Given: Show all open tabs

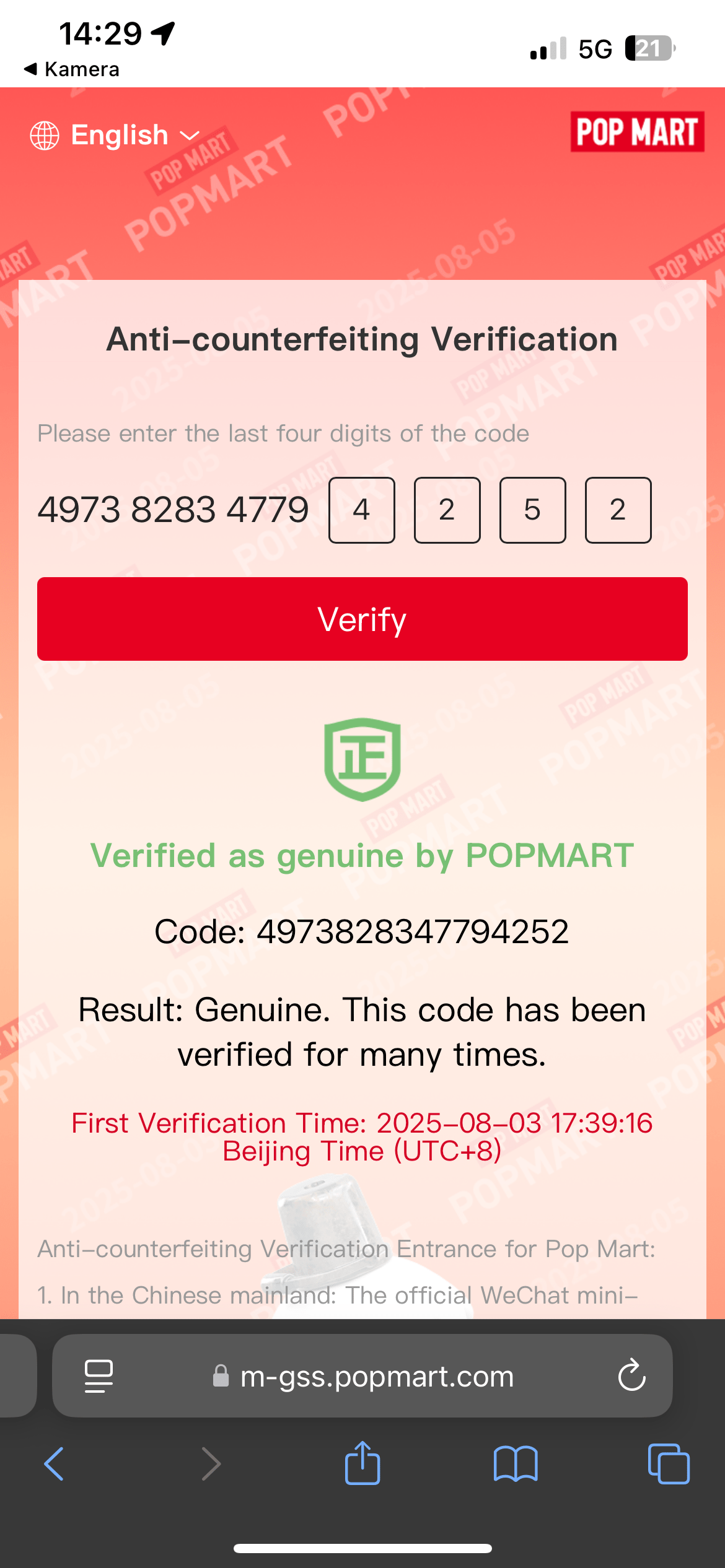Looking at the screenshot, I should 669,1464.
